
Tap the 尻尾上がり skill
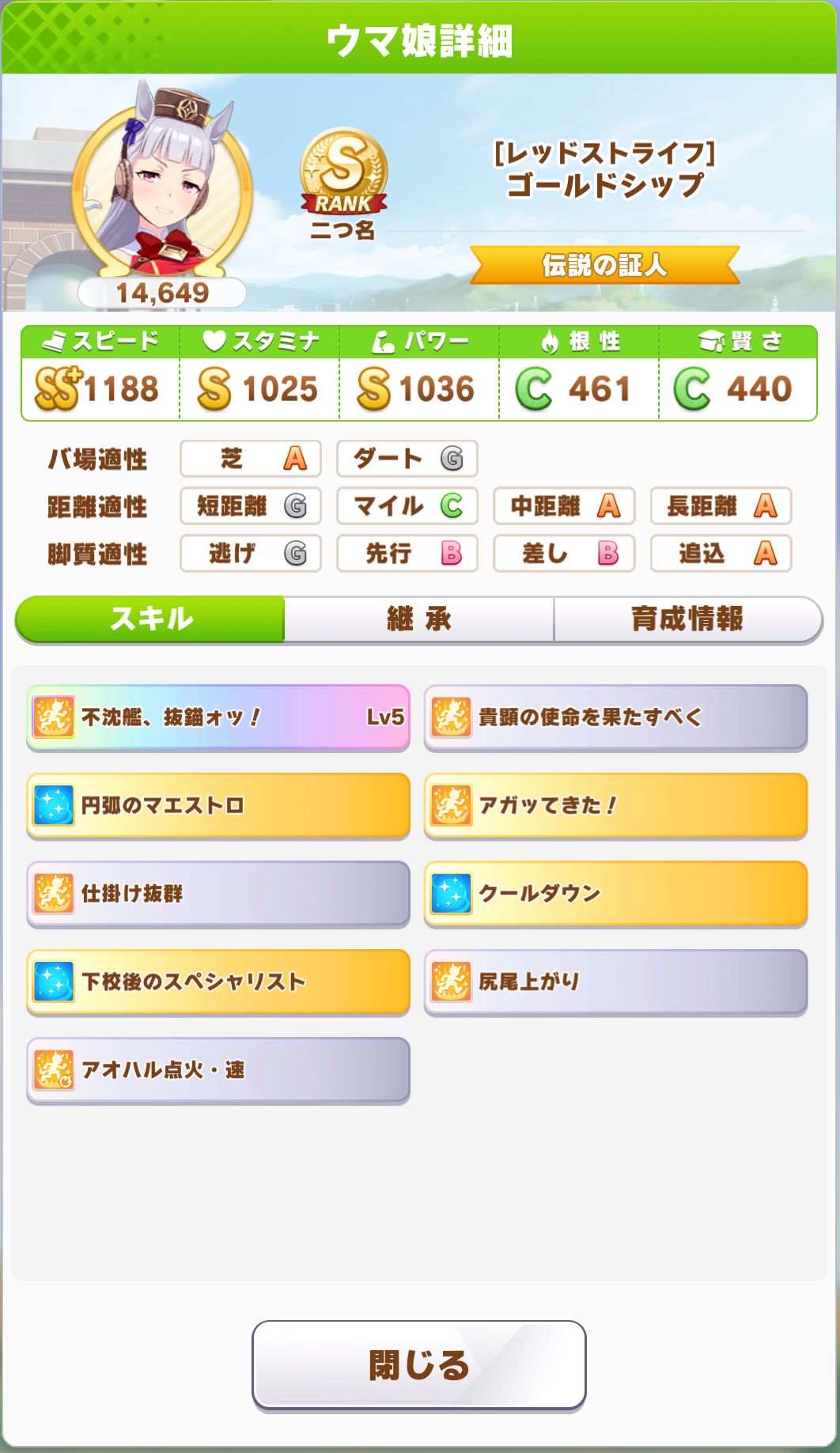tap(615, 982)
